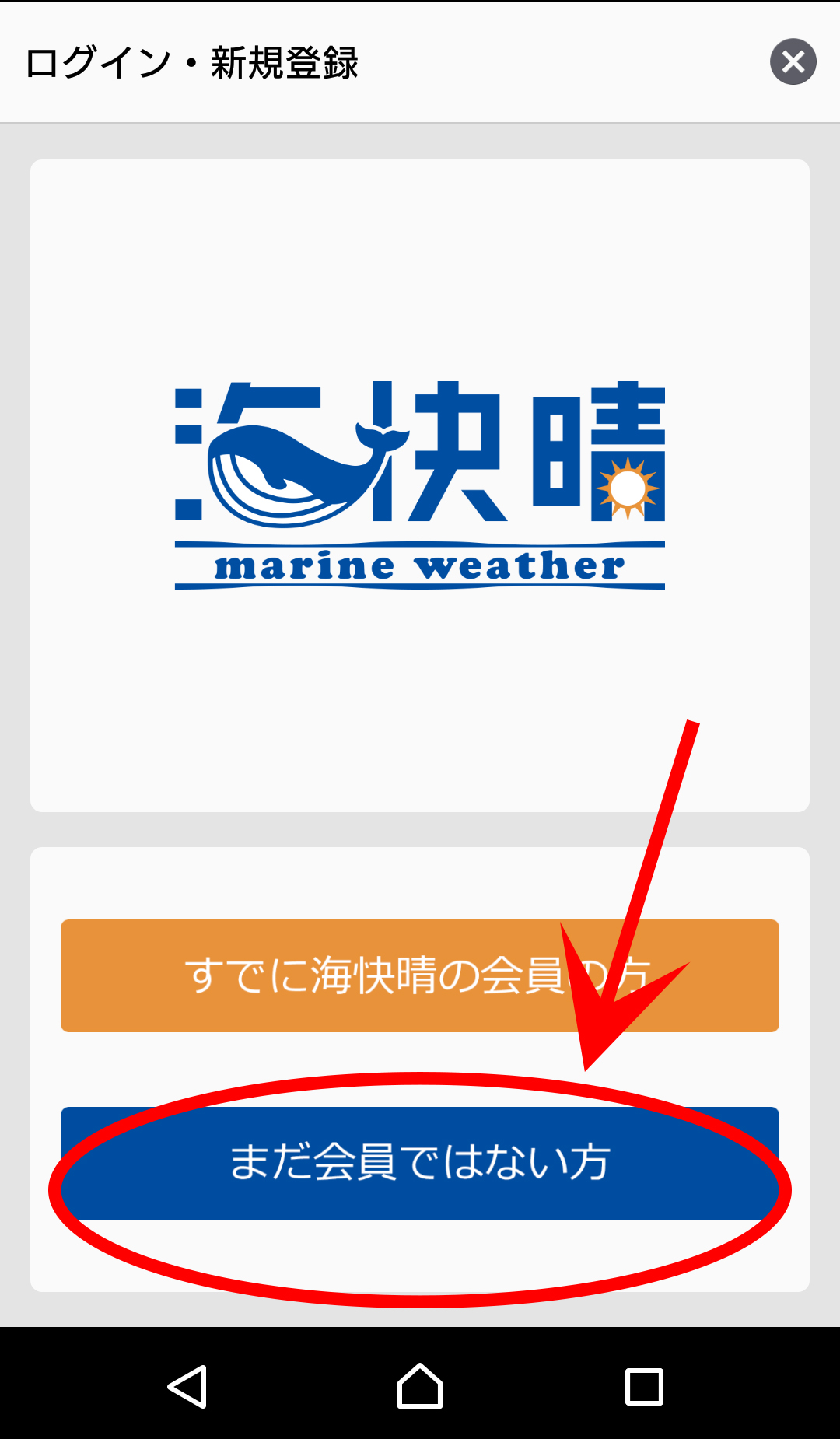Go back with the system back button
This screenshot has height=1439, width=840.
pos(187,1386)
